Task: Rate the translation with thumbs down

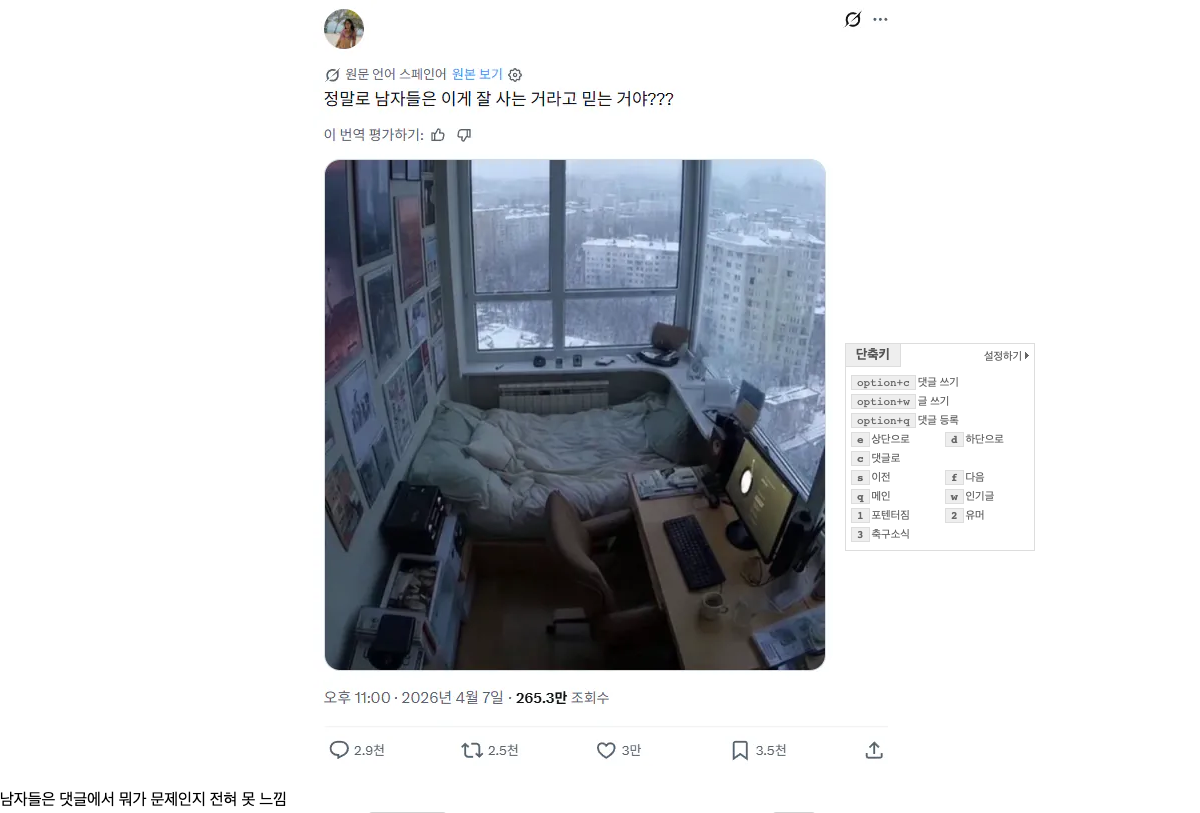Action: pos(464,135)
